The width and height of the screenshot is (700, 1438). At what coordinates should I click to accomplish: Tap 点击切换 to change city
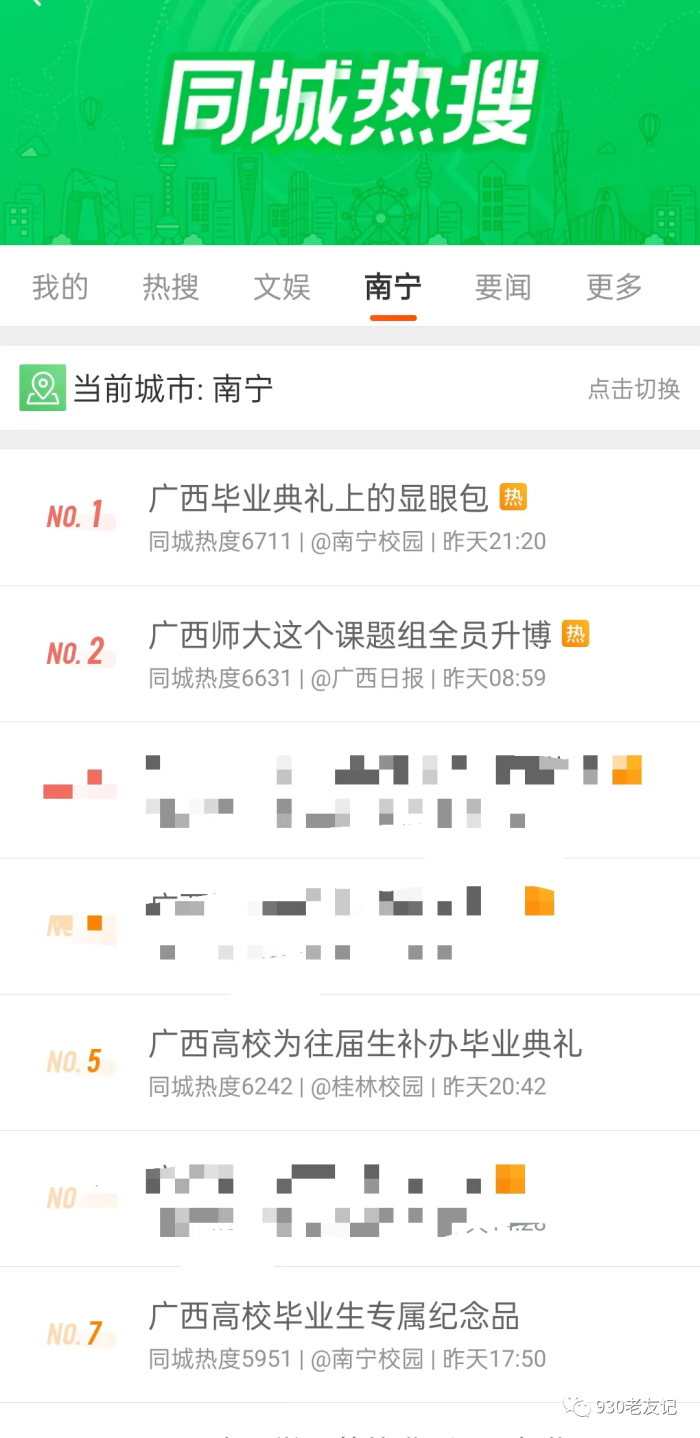pos(634,389)
